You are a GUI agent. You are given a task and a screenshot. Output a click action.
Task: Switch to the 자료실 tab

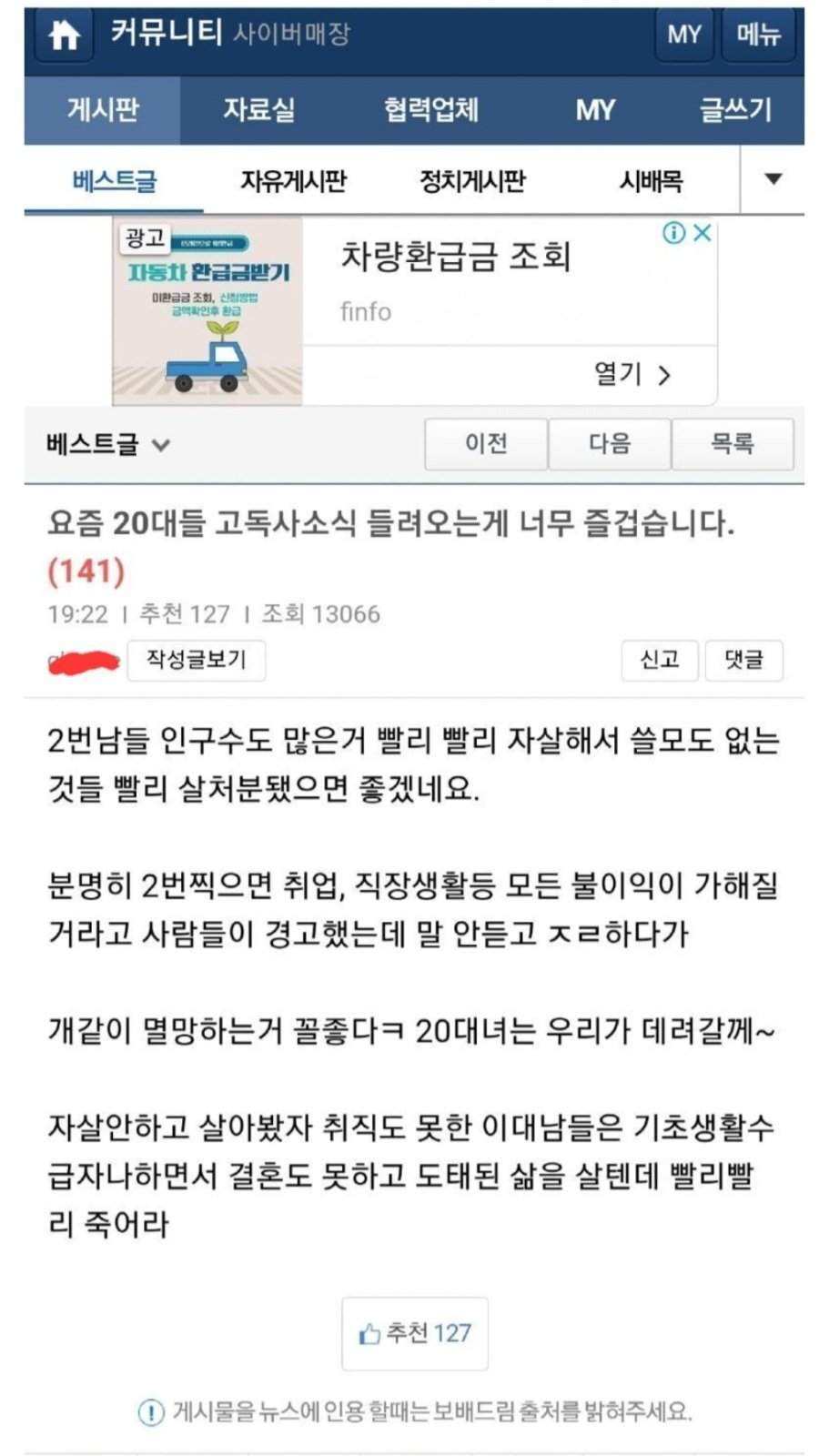[259, 110]
